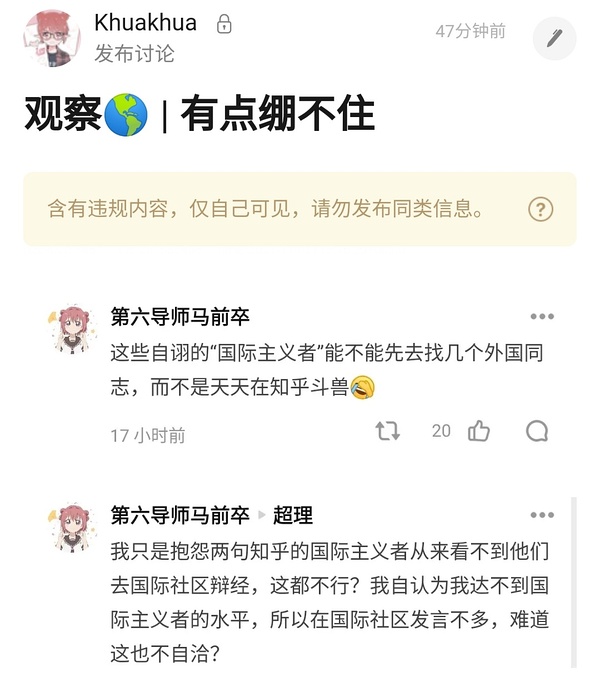This screenshot has height=673, width=600.
Task: Open the help icon on the violation notice
Action: coord(540,209)
